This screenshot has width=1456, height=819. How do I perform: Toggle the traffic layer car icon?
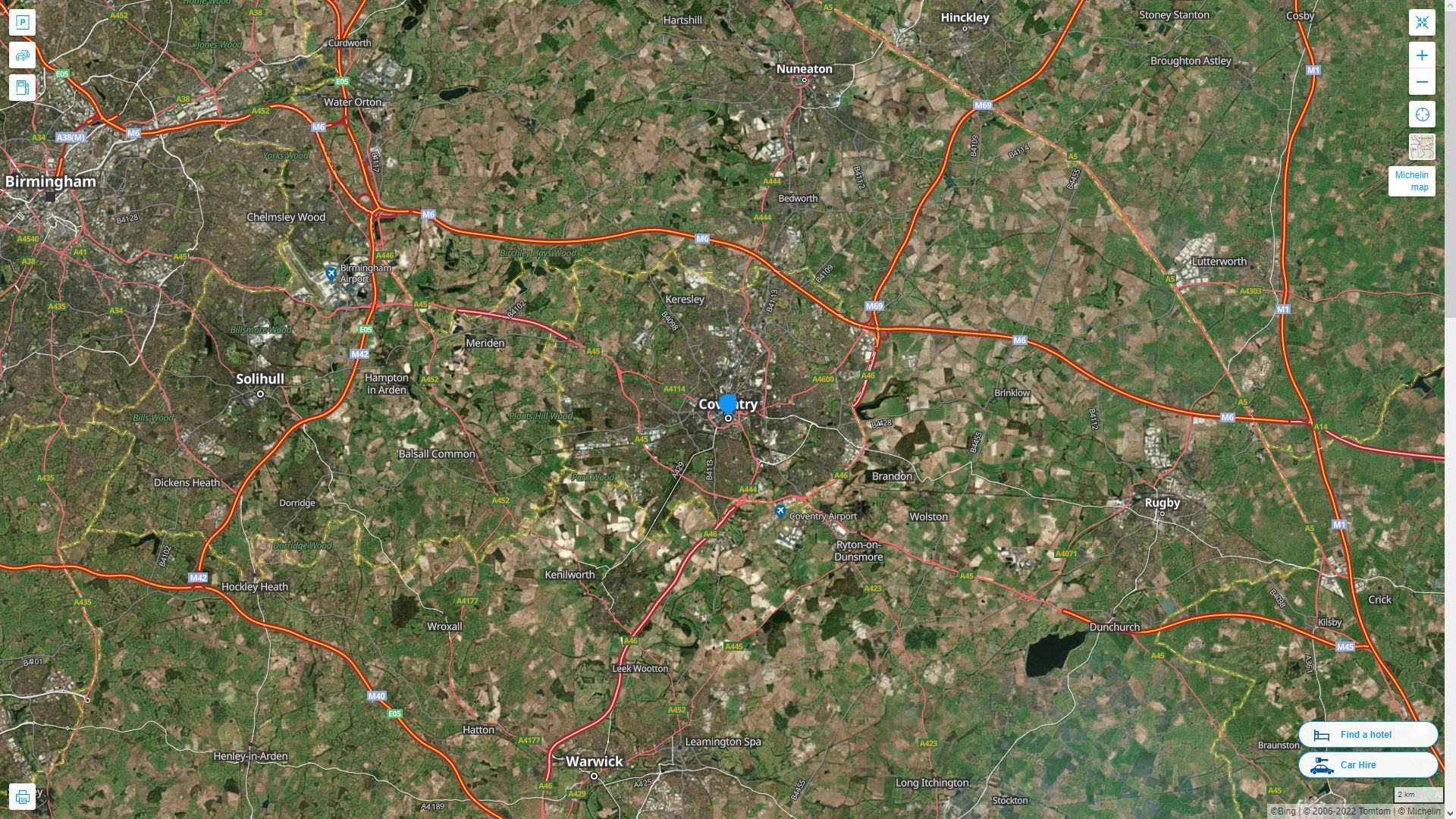pyautogui.click(x=22, y=55)
